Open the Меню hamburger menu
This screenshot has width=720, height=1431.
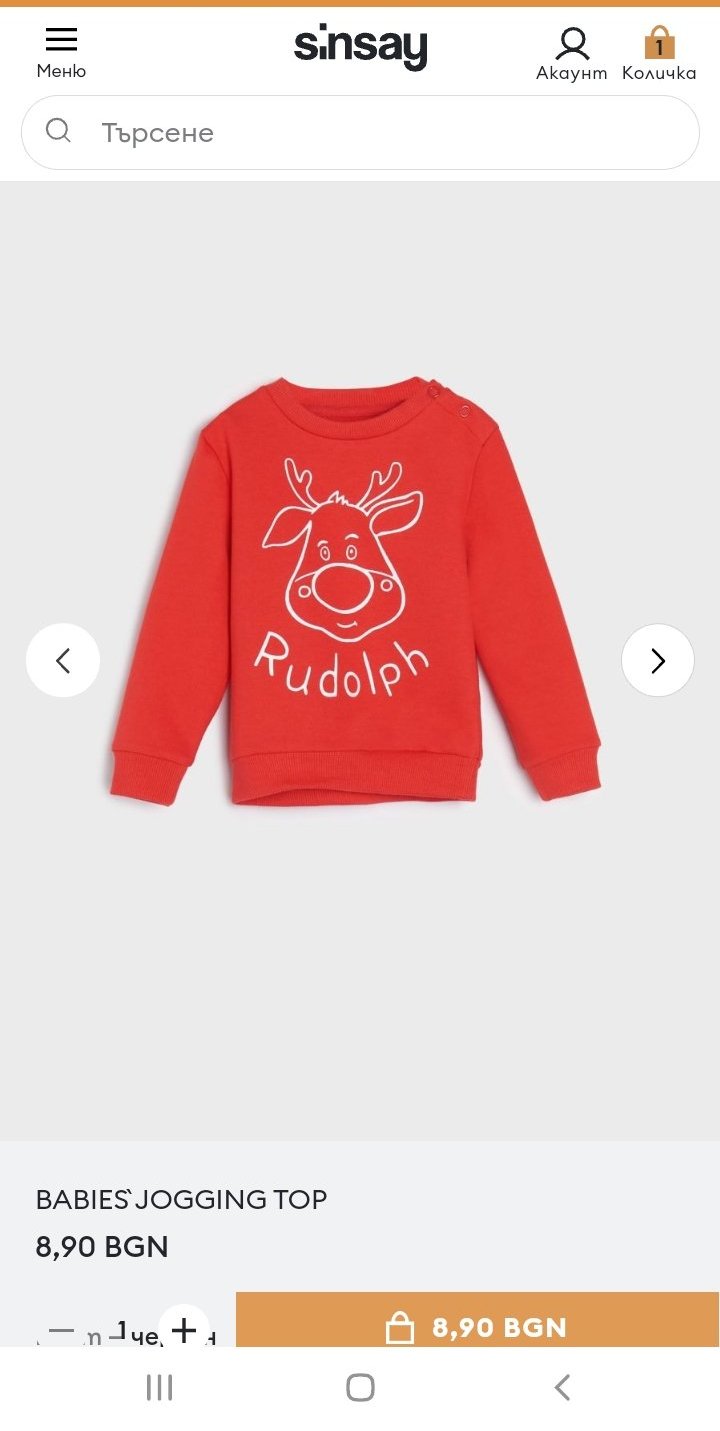[x=61, y=52]
